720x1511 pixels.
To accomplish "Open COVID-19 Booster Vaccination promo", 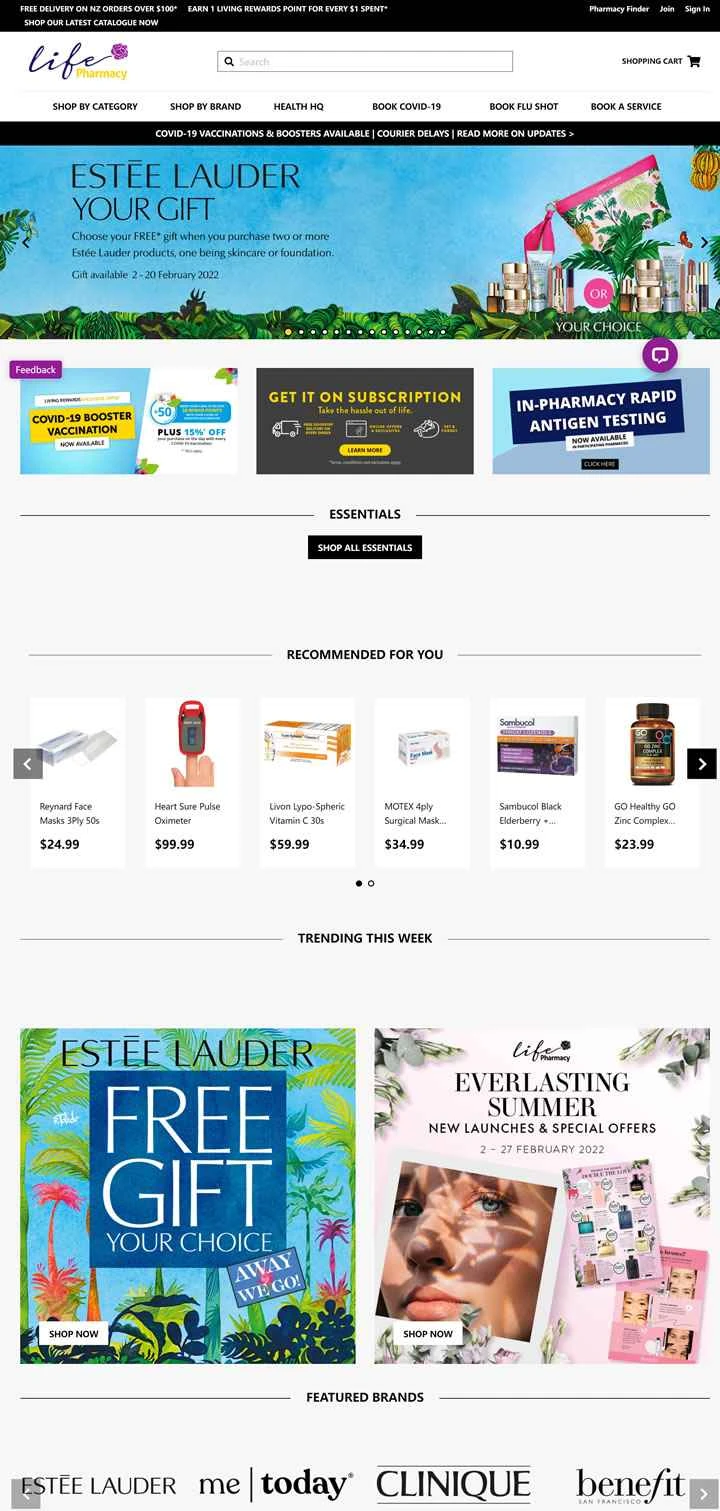I will pyautogui.click(x=129, y=420).
